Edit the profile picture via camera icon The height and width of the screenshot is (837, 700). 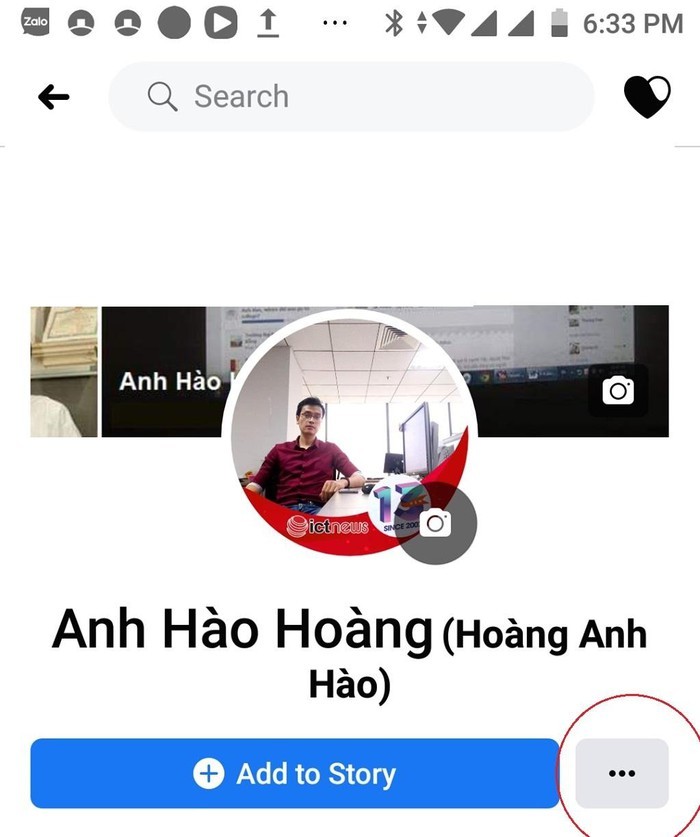(436, 523)
